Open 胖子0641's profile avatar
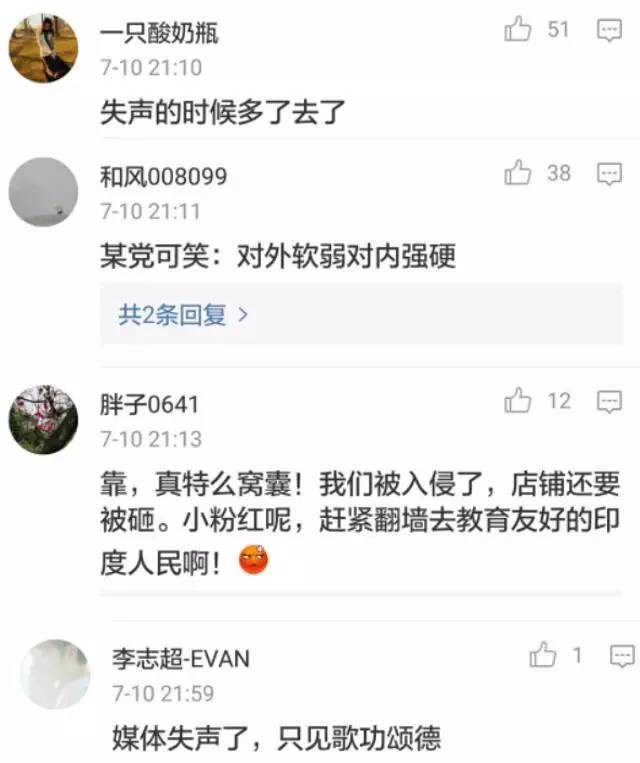Image resolution: width=640 pixels, height=763 pixels. (43, 419)
